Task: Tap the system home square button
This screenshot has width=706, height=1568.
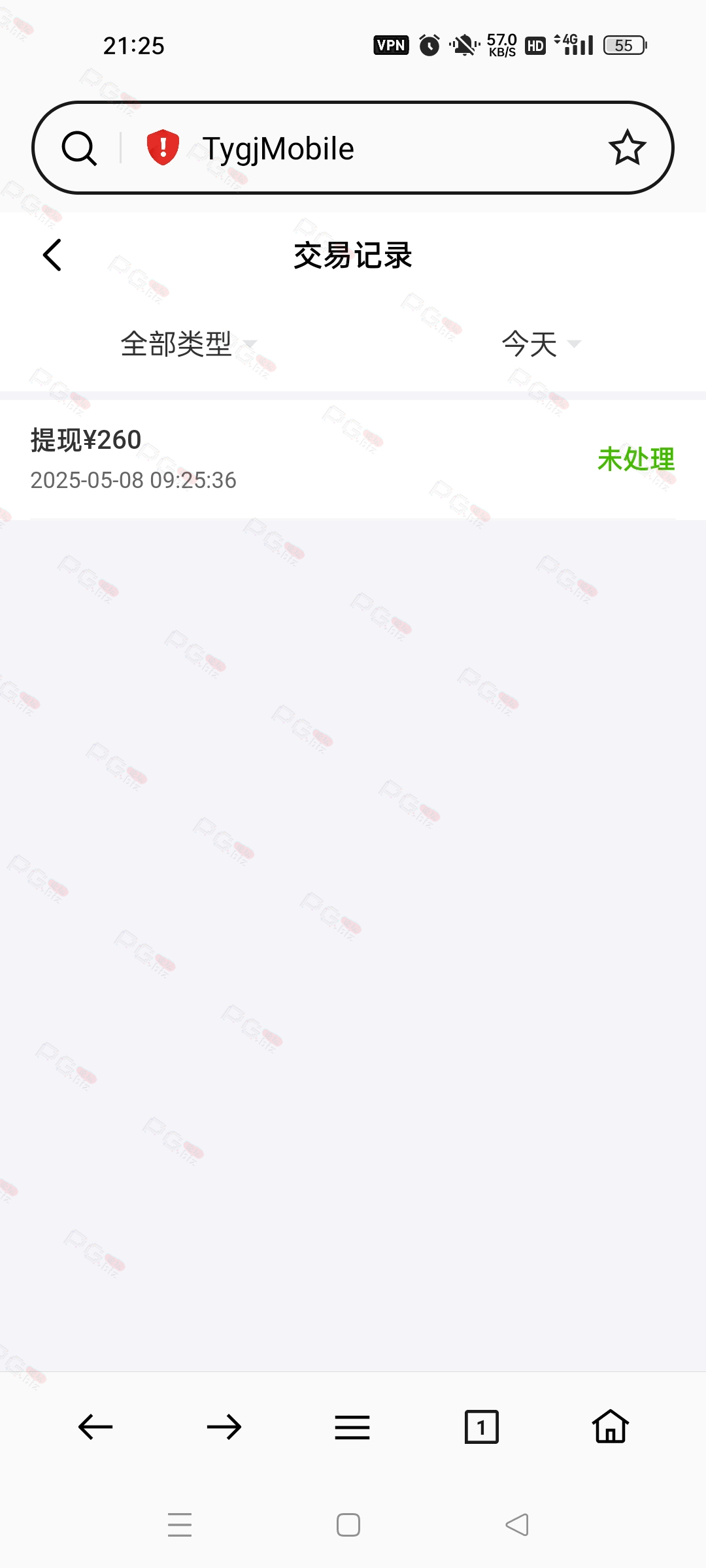Action: [x=348, y=1525]
